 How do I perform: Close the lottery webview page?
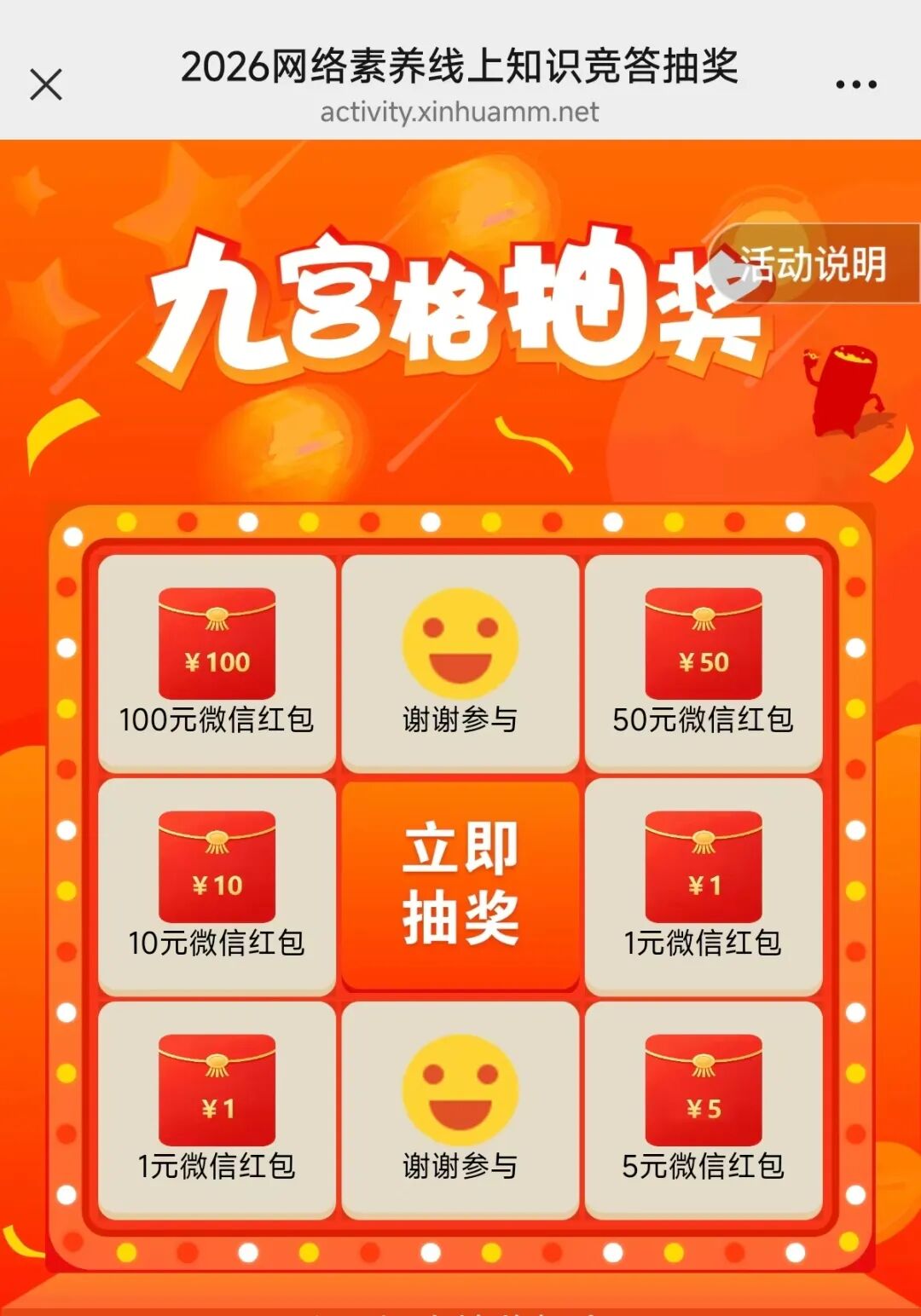click(46, 85)
